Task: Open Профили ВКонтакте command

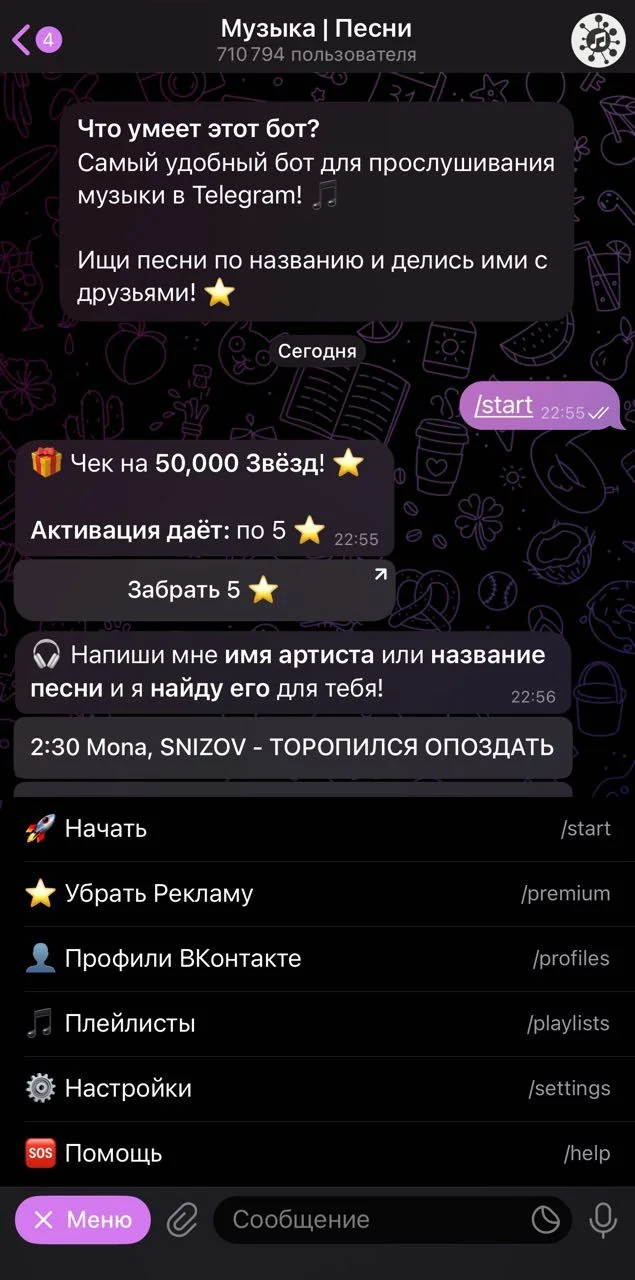Action: pos(317,959)
